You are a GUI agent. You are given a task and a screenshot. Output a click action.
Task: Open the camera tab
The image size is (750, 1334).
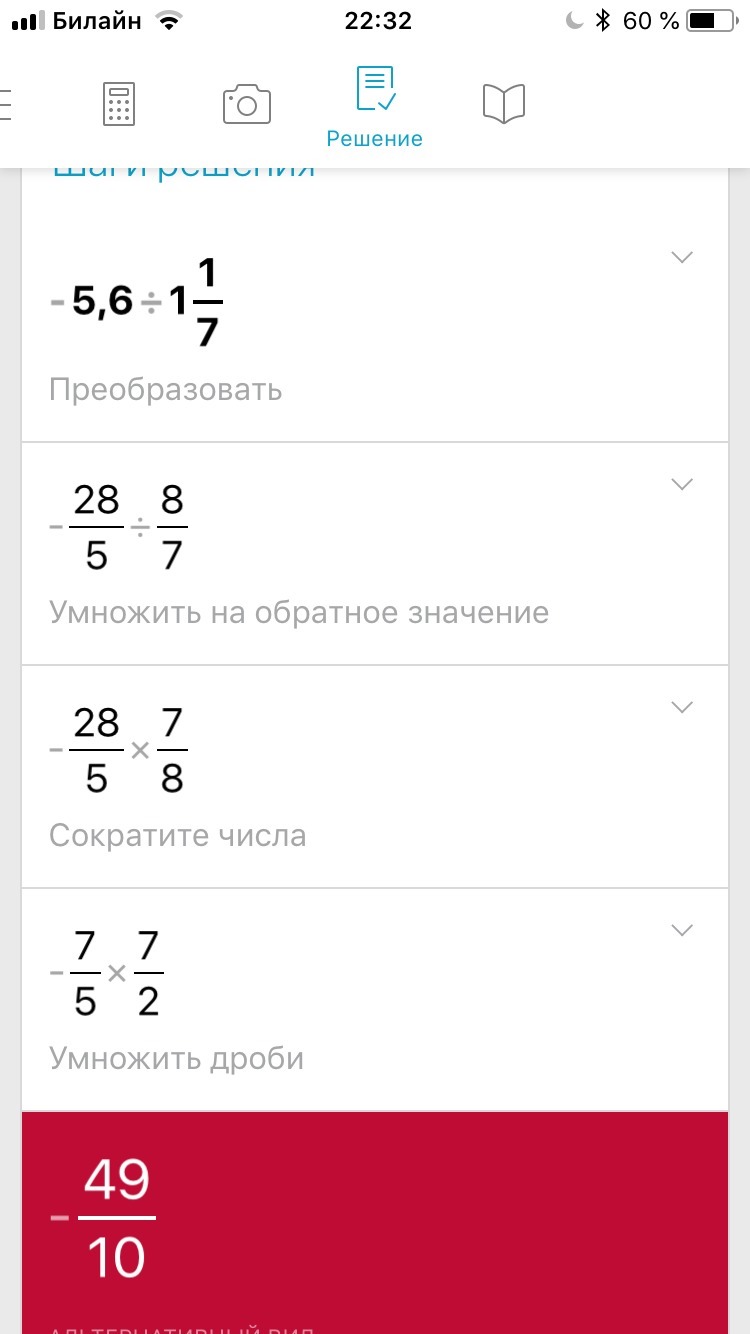click(x=247, y=104)
